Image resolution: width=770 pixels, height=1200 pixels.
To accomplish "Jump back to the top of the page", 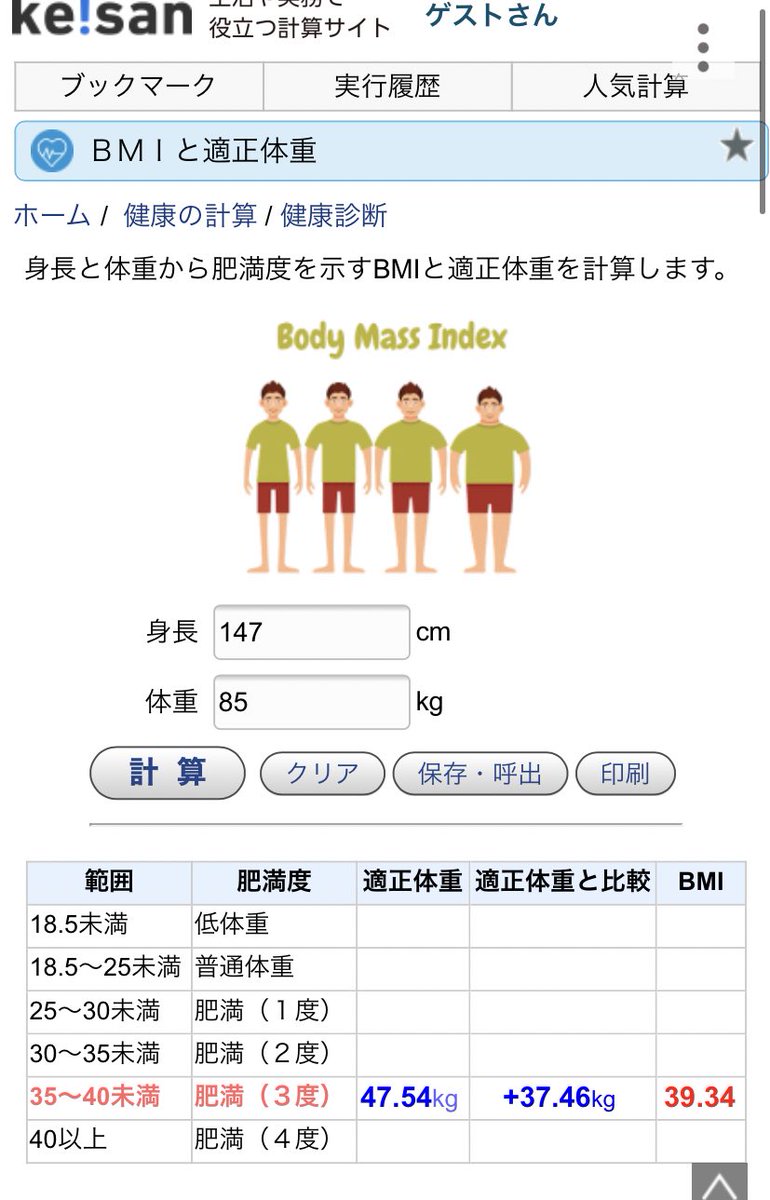I will tap(719, 1183).
